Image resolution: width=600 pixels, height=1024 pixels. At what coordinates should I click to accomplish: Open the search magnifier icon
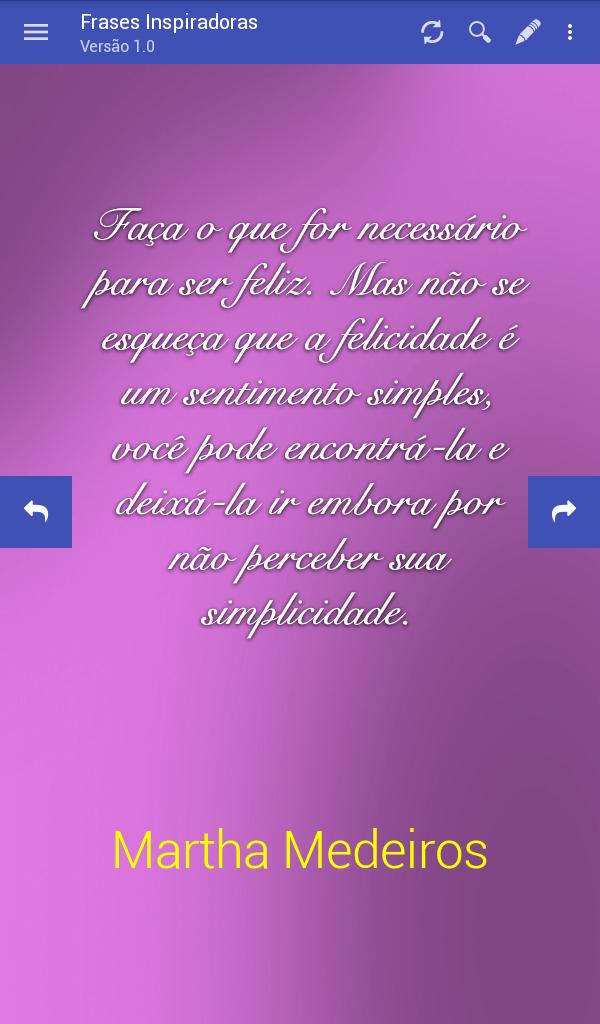coord(480,32)
